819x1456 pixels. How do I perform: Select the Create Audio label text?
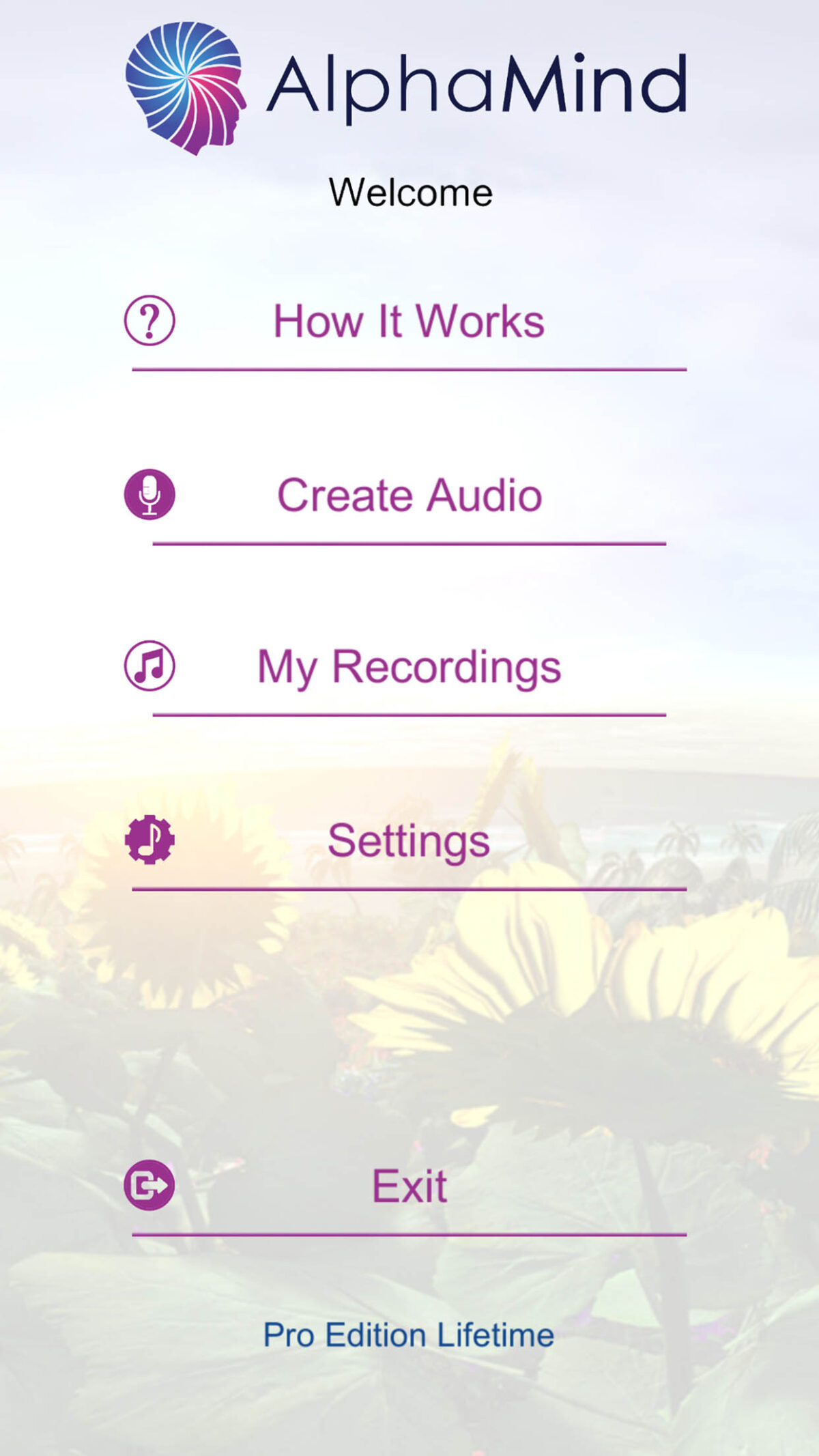pyautogui.click(x=408, y=495)
